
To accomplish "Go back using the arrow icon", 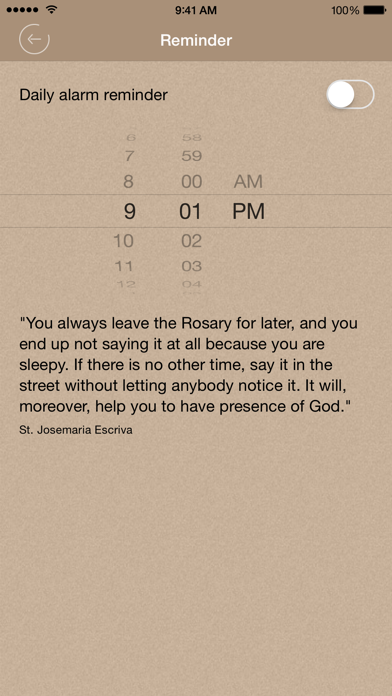I will pyautogui.click(x=34, y=39).
